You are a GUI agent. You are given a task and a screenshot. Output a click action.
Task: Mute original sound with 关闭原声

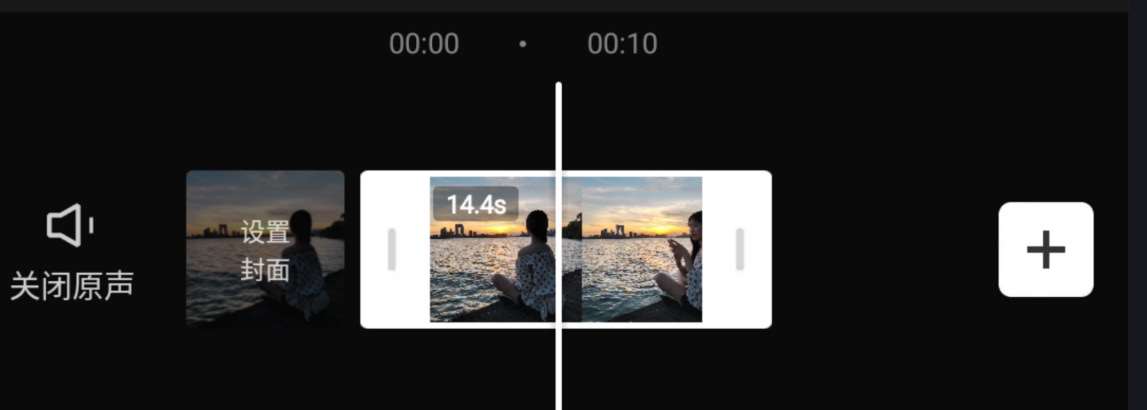coord(71,252)
